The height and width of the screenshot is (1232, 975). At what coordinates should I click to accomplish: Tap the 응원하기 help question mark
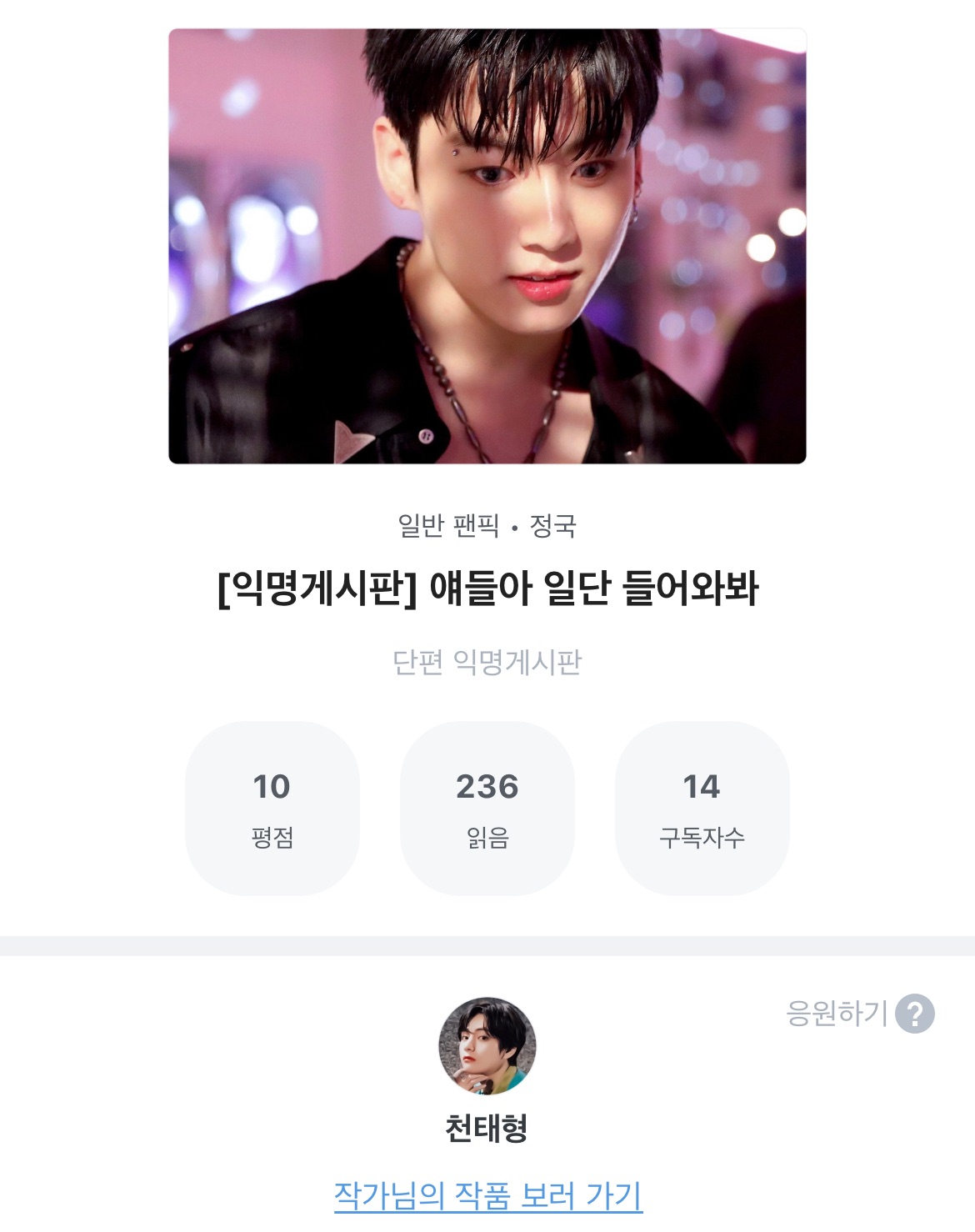click(x=914, y=1014)
